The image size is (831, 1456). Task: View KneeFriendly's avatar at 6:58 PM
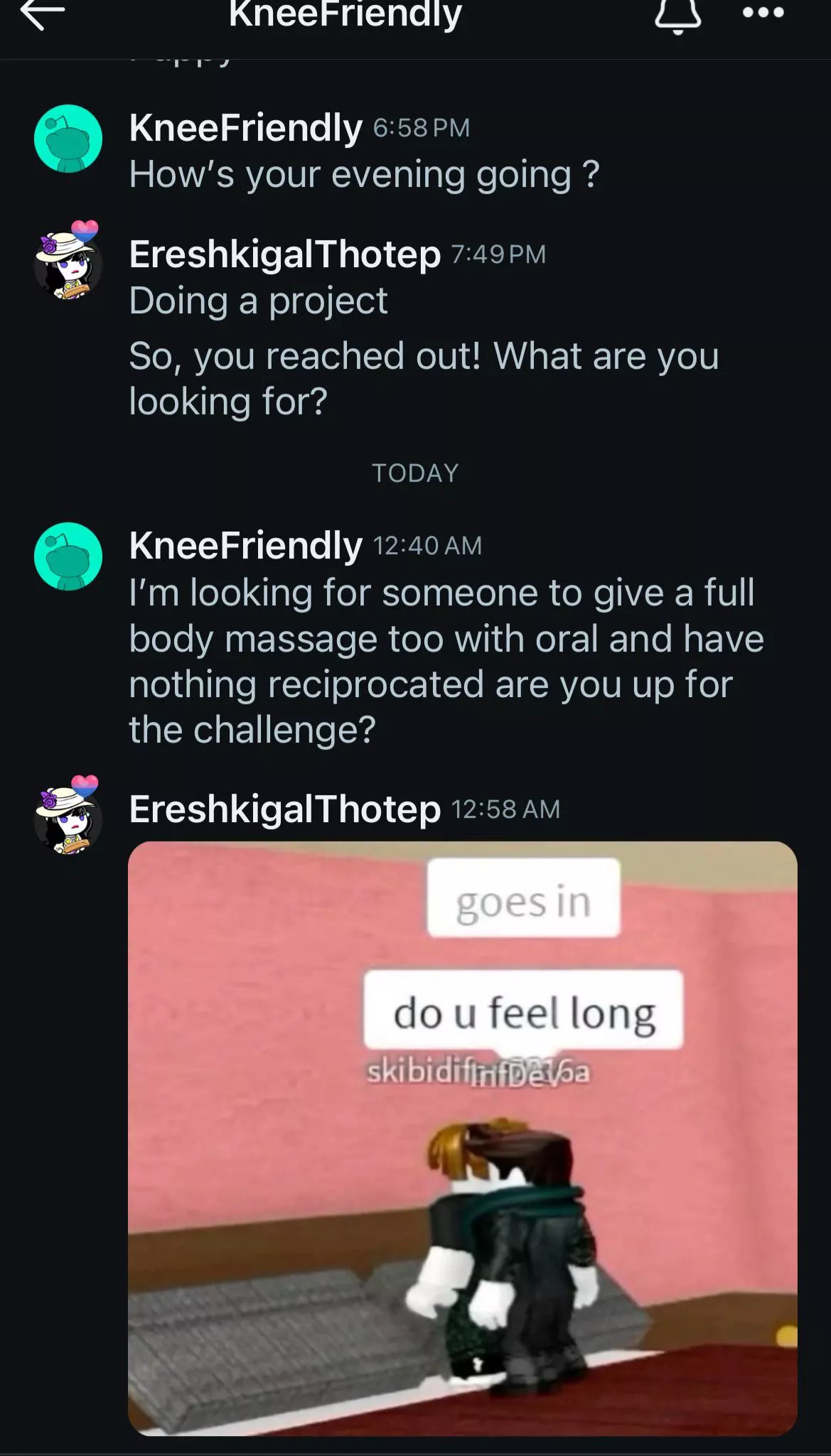tap(68, 139)
